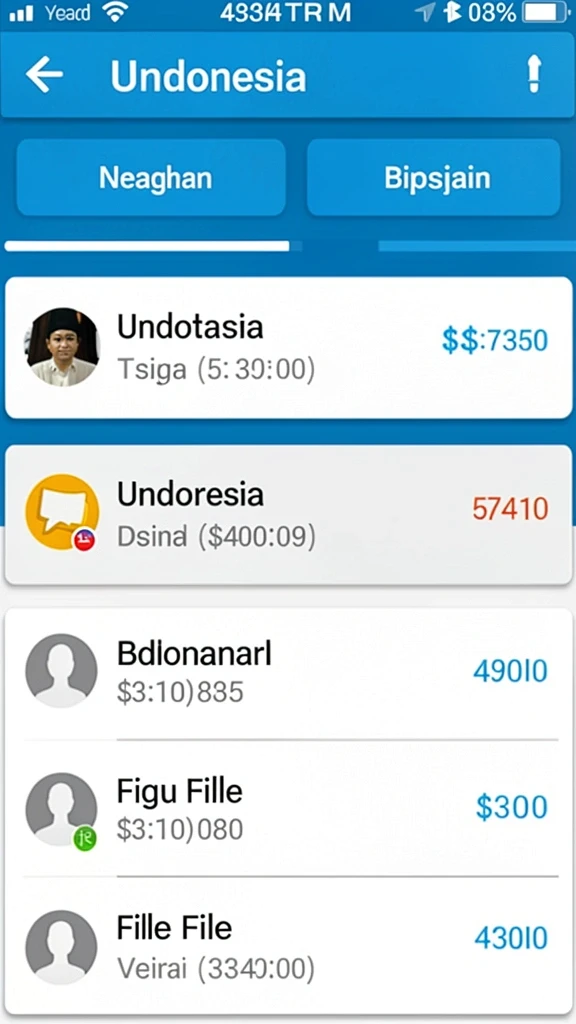Screen dimensions: 576x1024
Task: Go back using the arrow icon
Action: (x=44, y=74)
